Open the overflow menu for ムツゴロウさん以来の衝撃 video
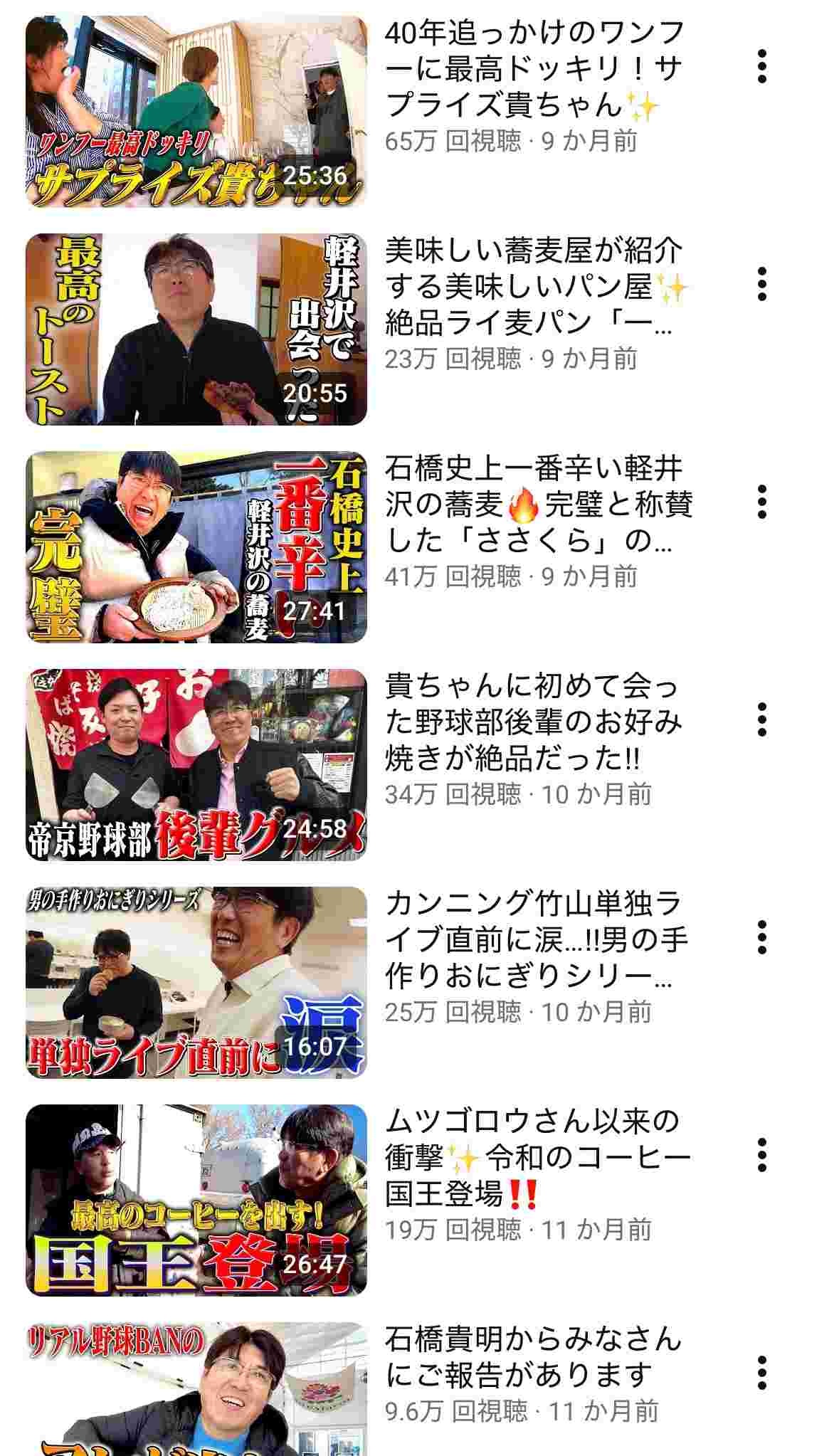This screenshot has height=1456, width=839. pyautogui.click(x=762, y=1155)
